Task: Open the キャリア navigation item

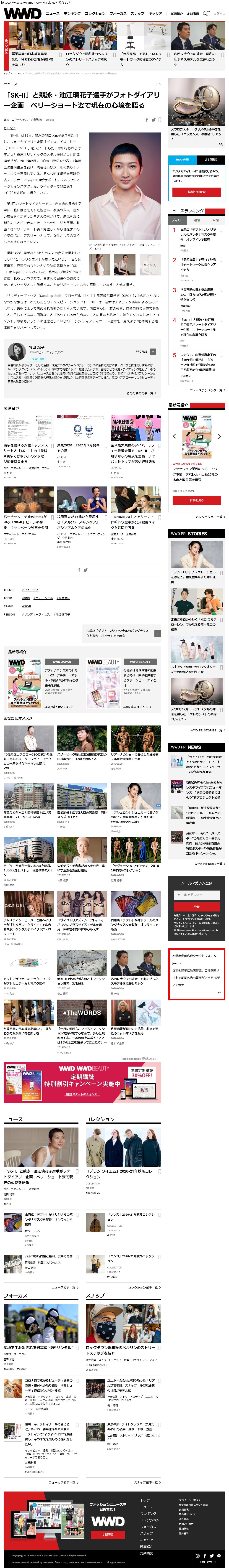Action: (x=155, y=13)
